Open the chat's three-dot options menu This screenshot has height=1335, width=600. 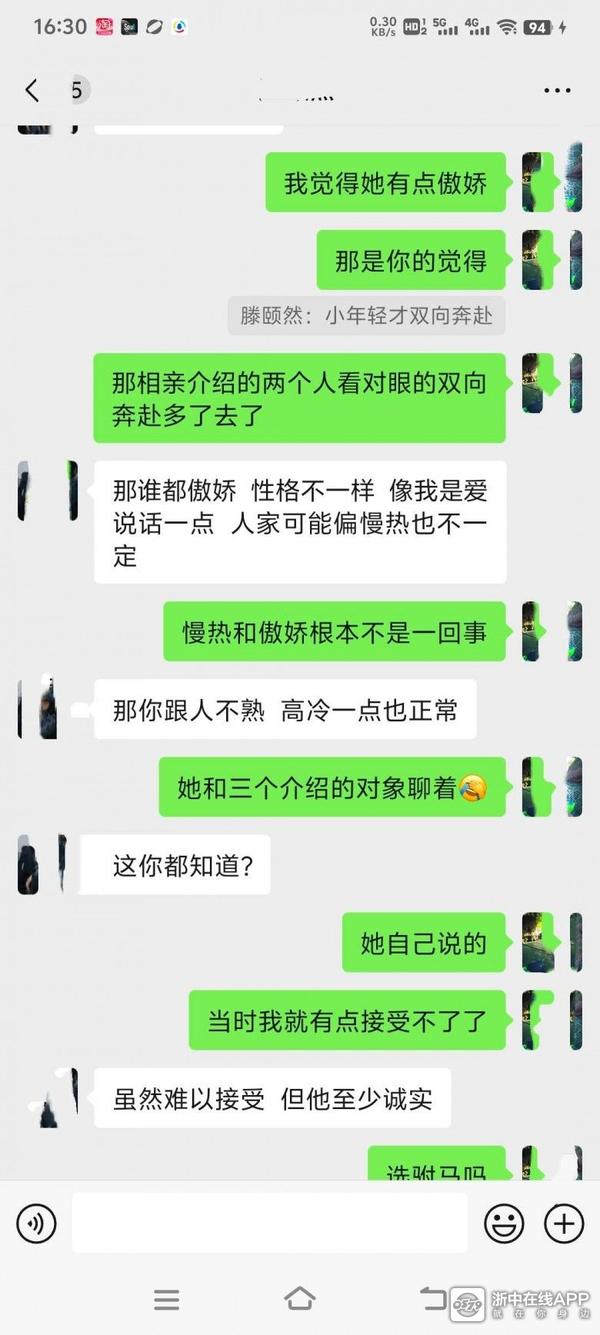pyautogui.click(x=557, y=90)
